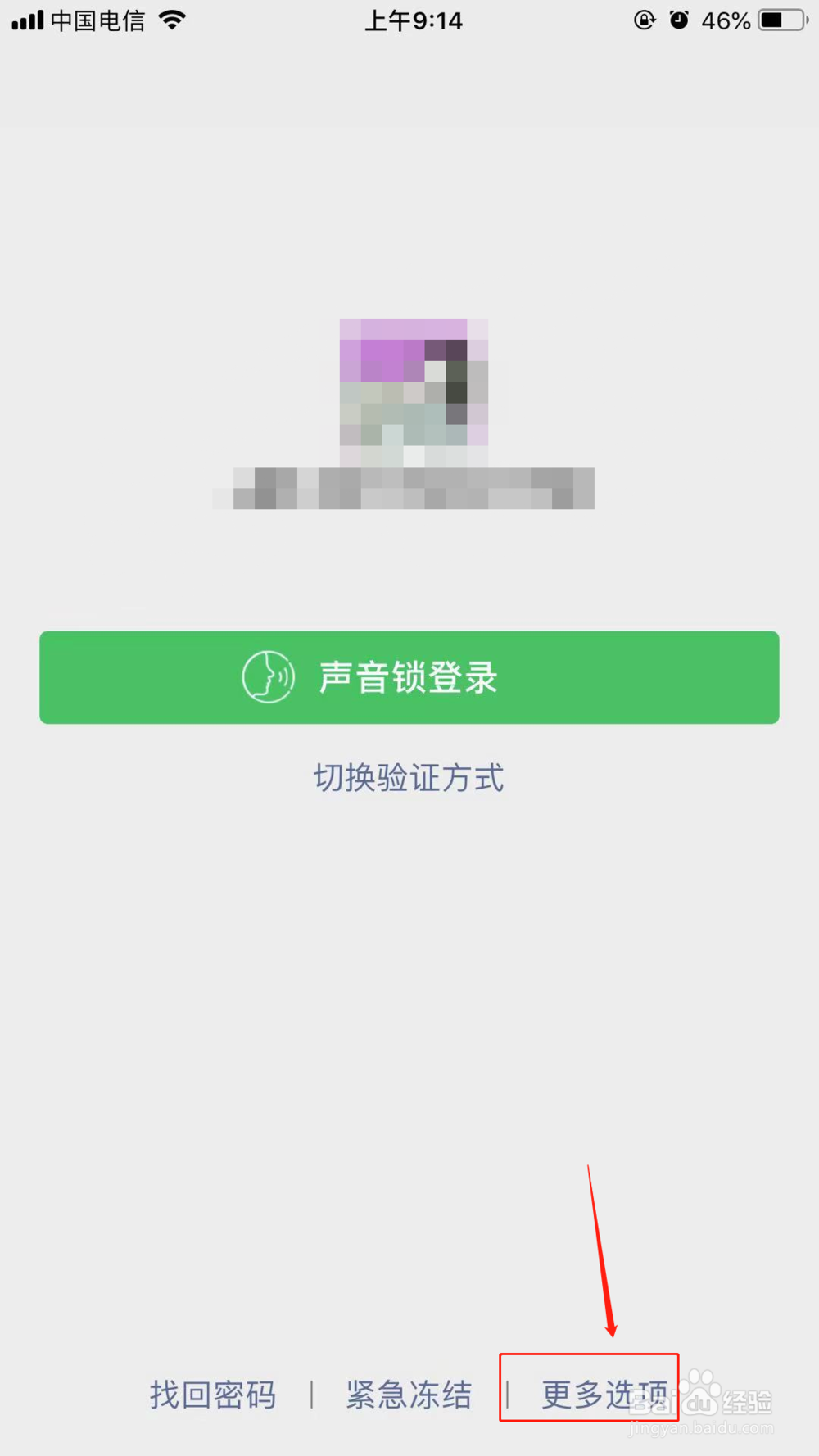Click the cellular signal strength icon

tap(26, 20)
